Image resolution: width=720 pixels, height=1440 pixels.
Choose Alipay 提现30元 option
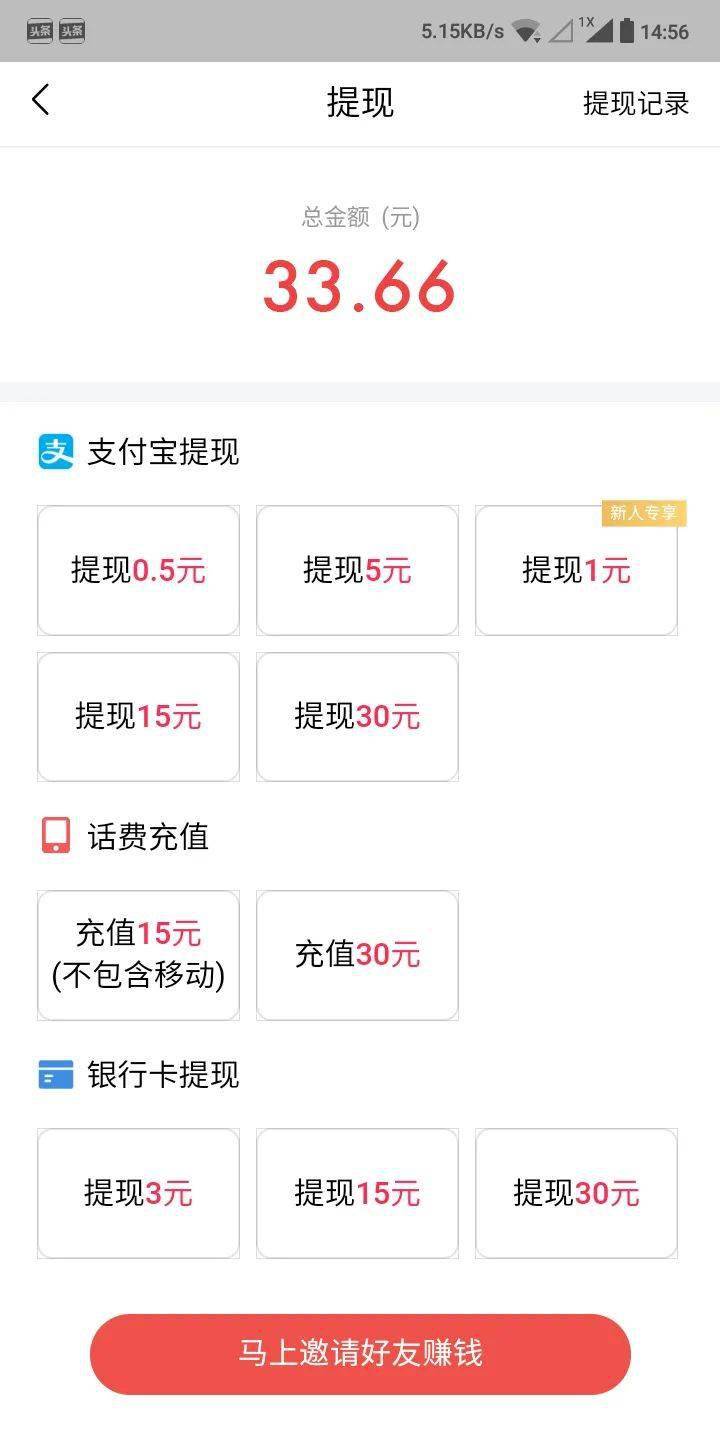(357, 716)
